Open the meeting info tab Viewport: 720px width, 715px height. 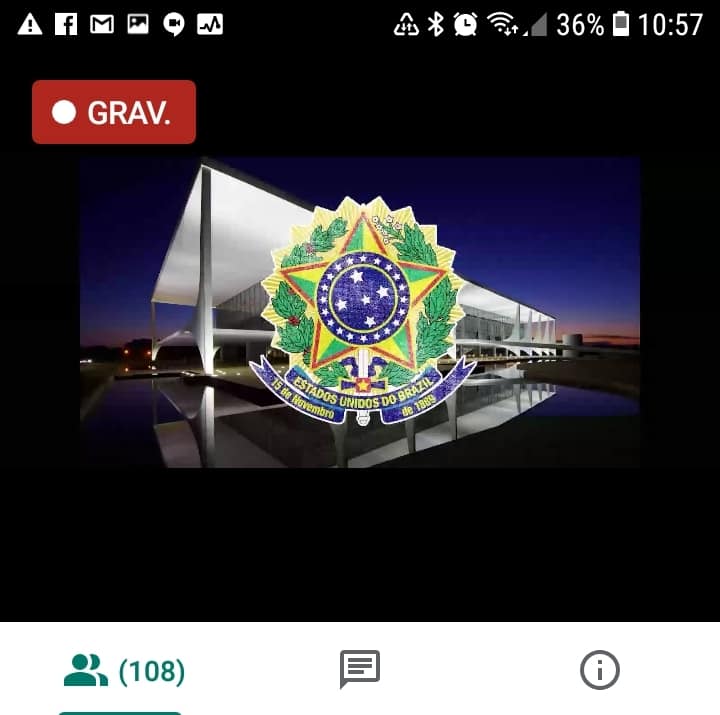coord(600,670)
